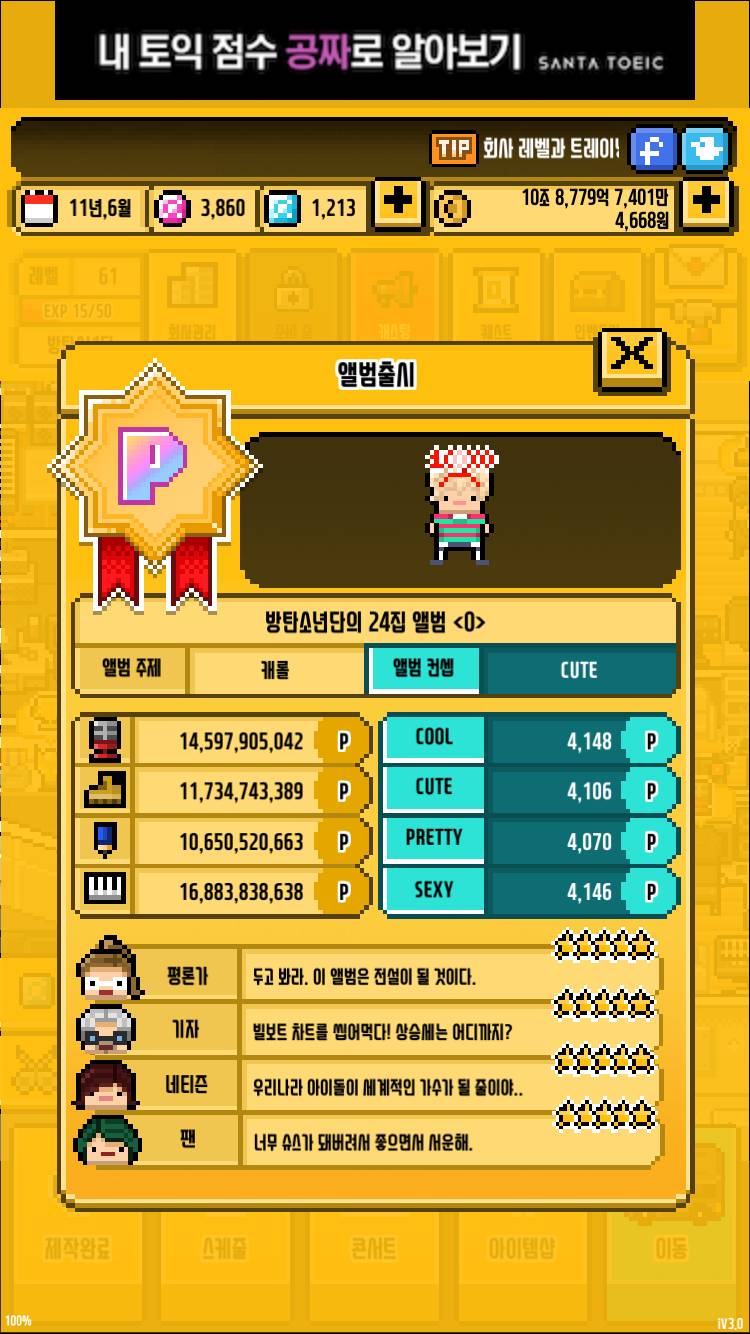Screen dimensions: 750x1334
Task: Open the CUTE concept selector
Action: pos(580,670)
